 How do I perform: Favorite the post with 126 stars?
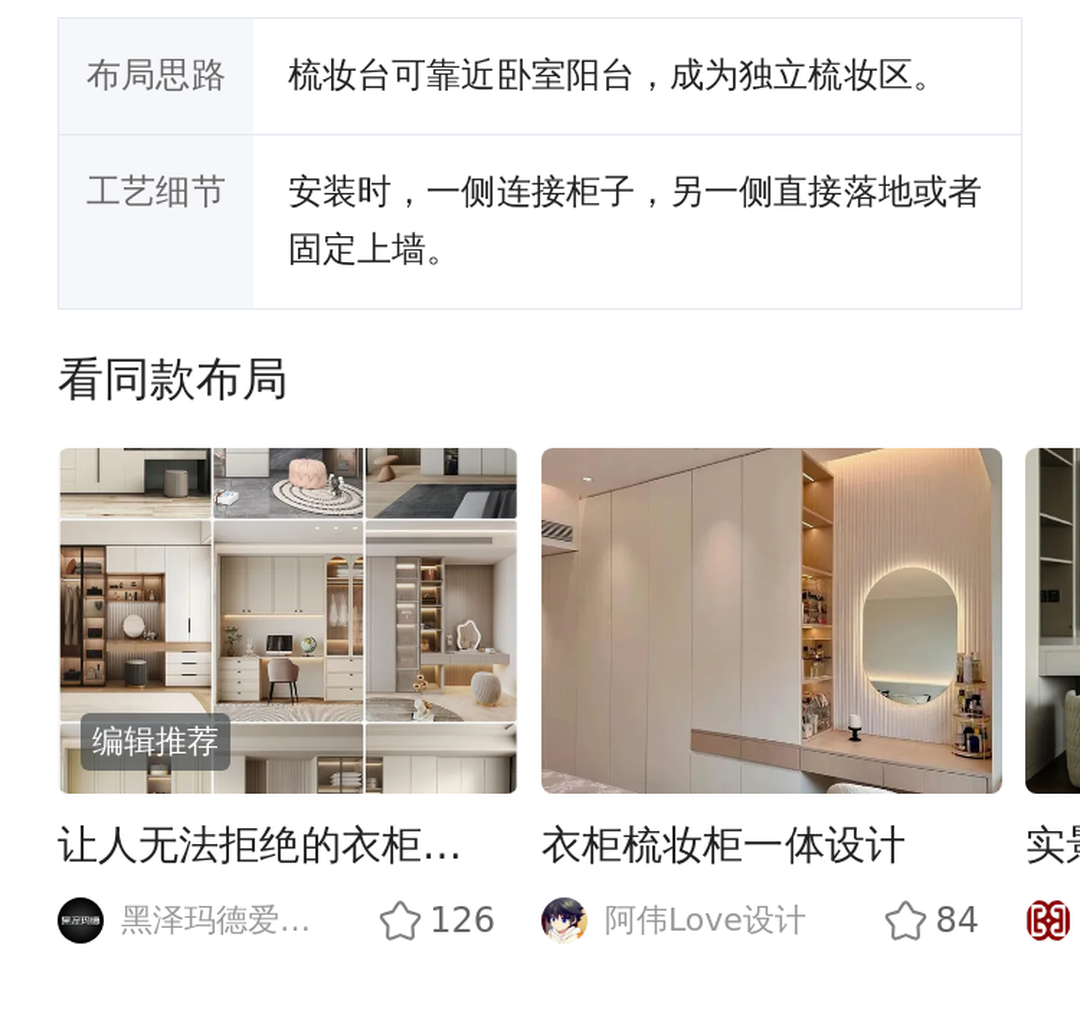(x=400, y=921)
